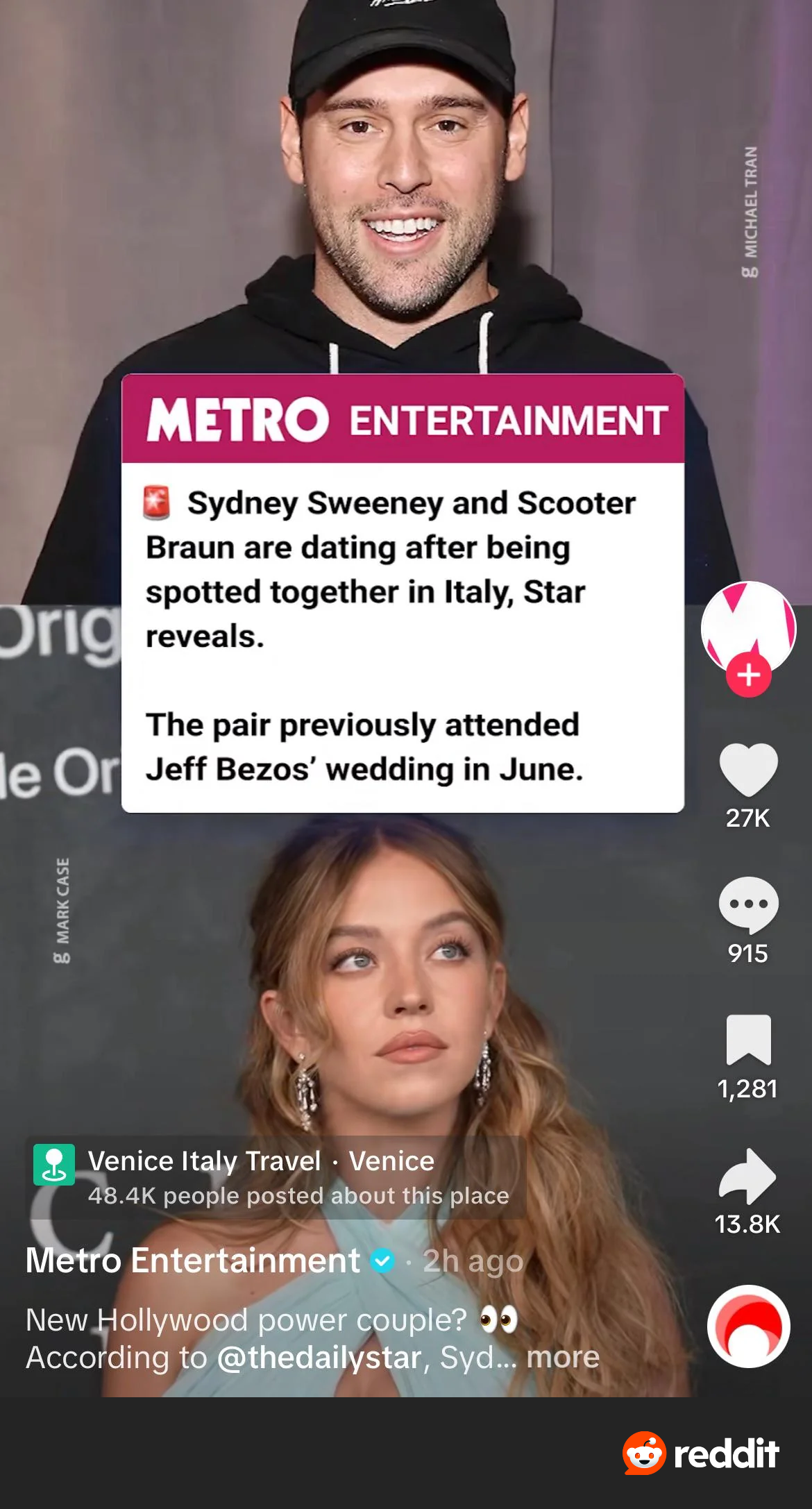Viewport: 812px width, 1509px height.
Task: Open the Metro Entertainment username
Action: pyautogui.click(x=193, y=1261)
